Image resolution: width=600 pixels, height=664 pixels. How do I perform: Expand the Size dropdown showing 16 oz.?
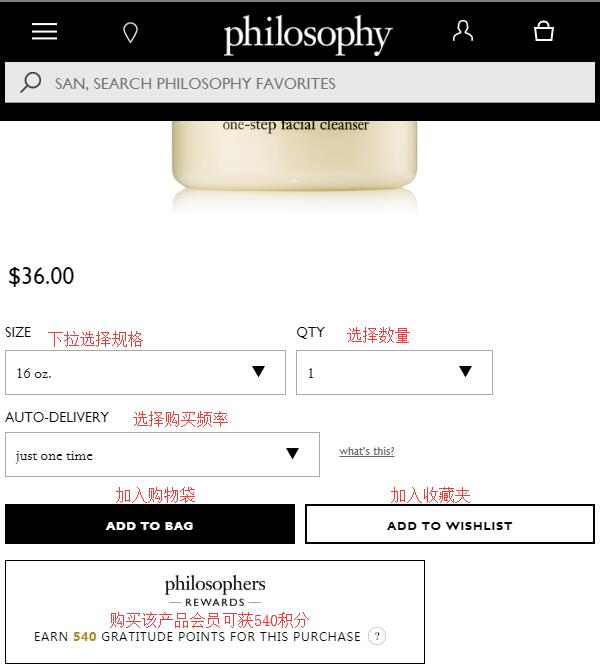(145, 372)
